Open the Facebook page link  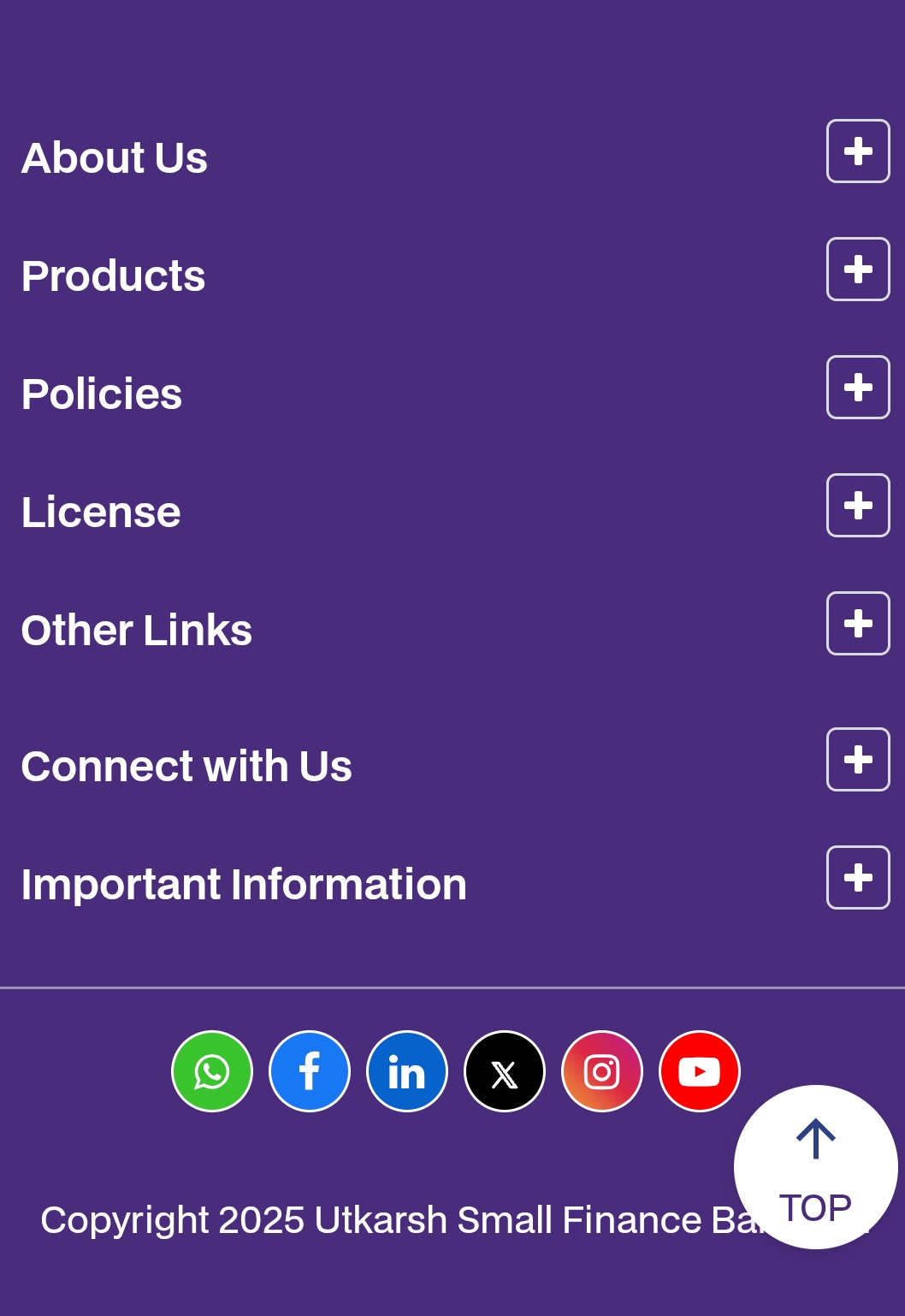310,1071
